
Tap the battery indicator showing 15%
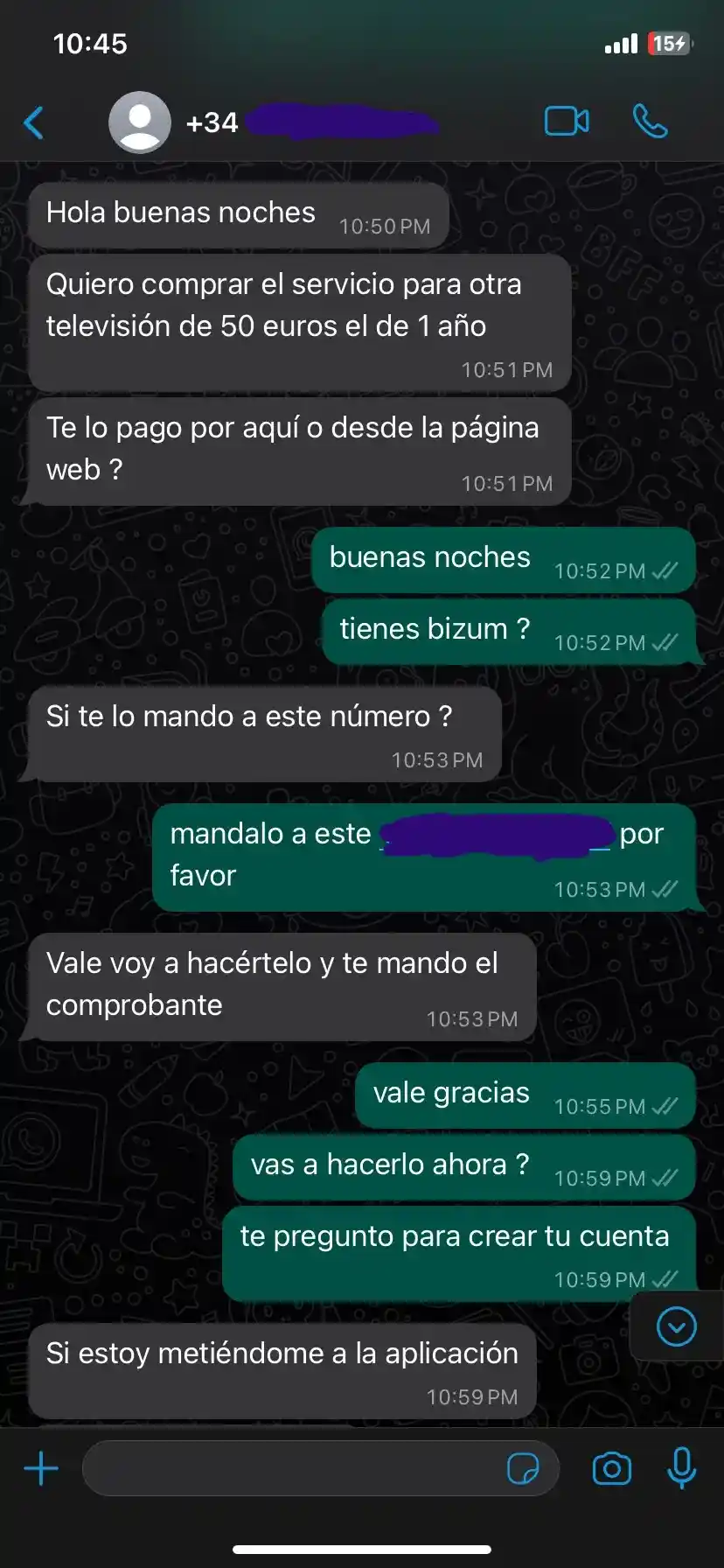coord(669,43)
